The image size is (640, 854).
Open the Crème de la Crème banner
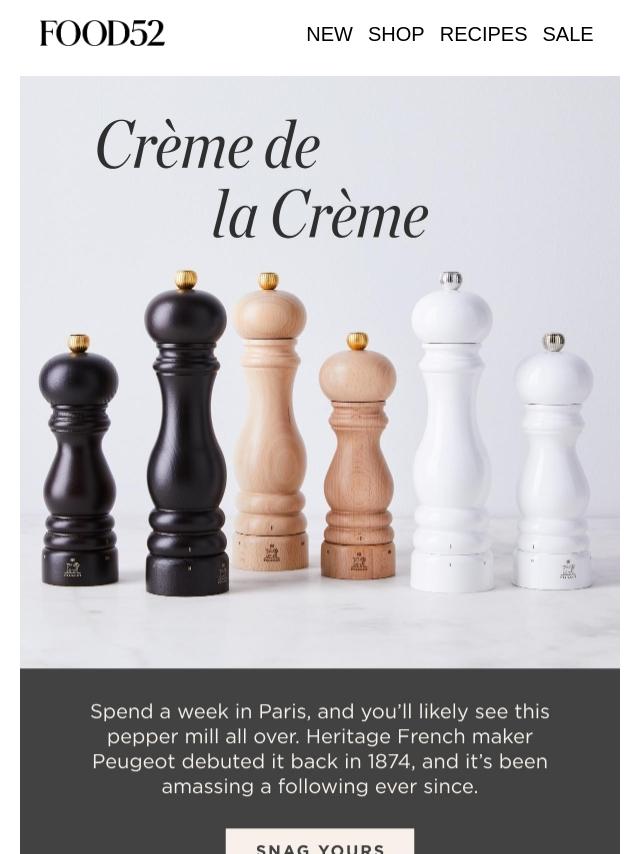(320, 372)
